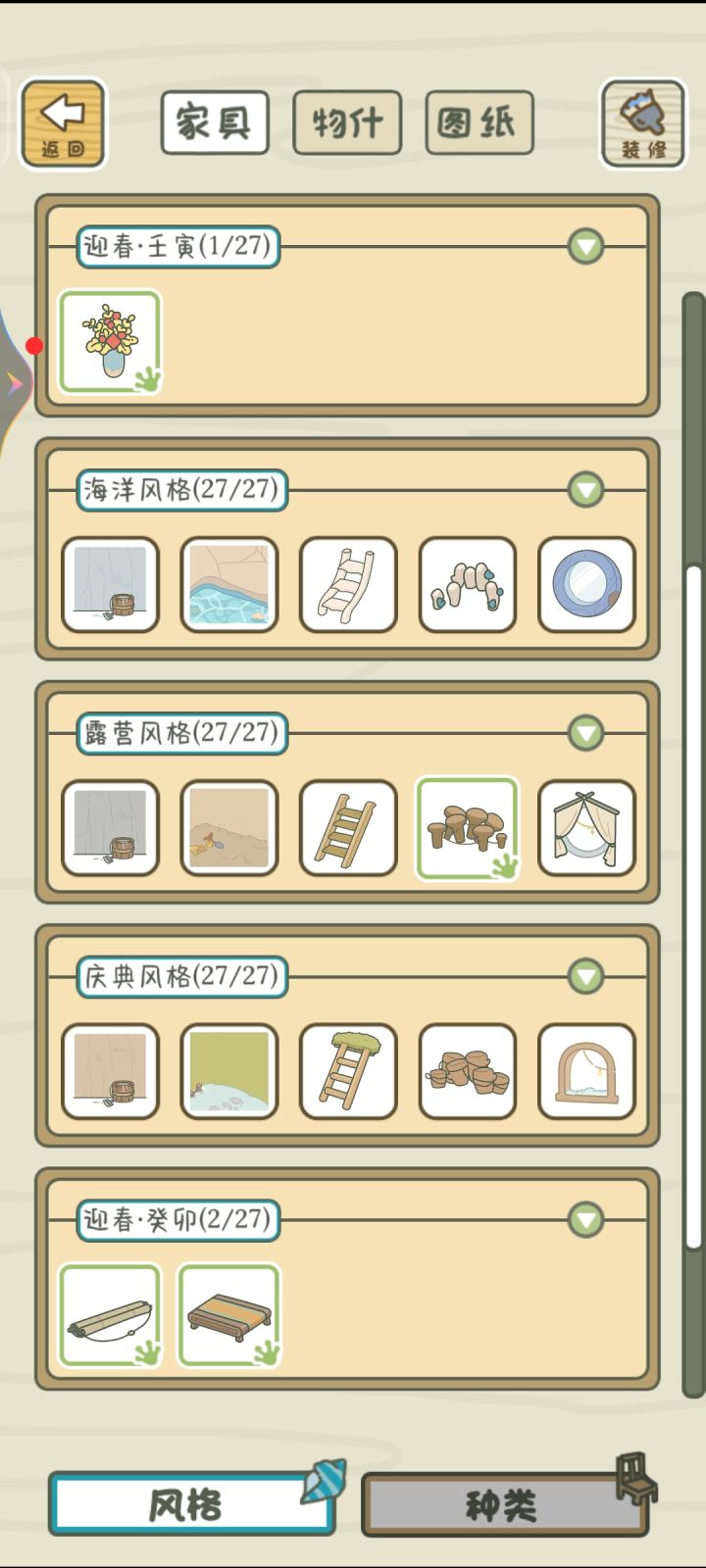Switch to the 物什 tab

tap(347, 122)
